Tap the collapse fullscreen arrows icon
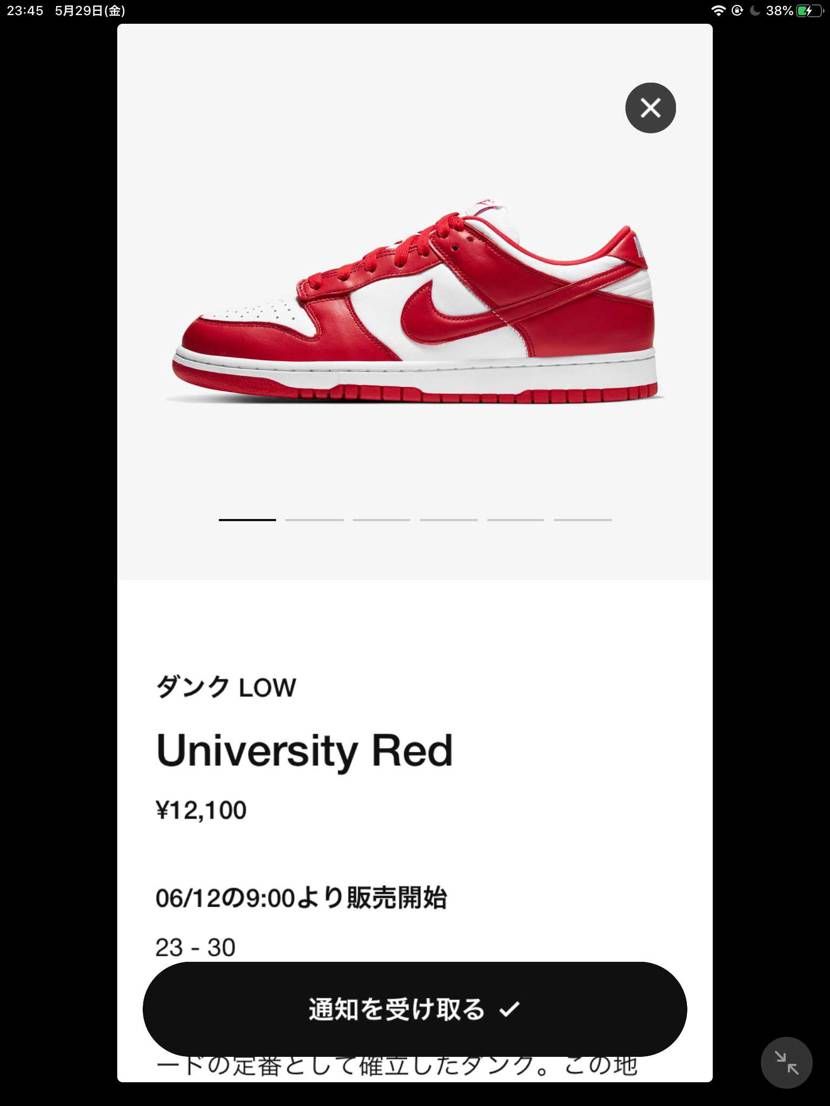Image resolution: width=830 pixels, height=1106 pixels. click(786, 1062)
